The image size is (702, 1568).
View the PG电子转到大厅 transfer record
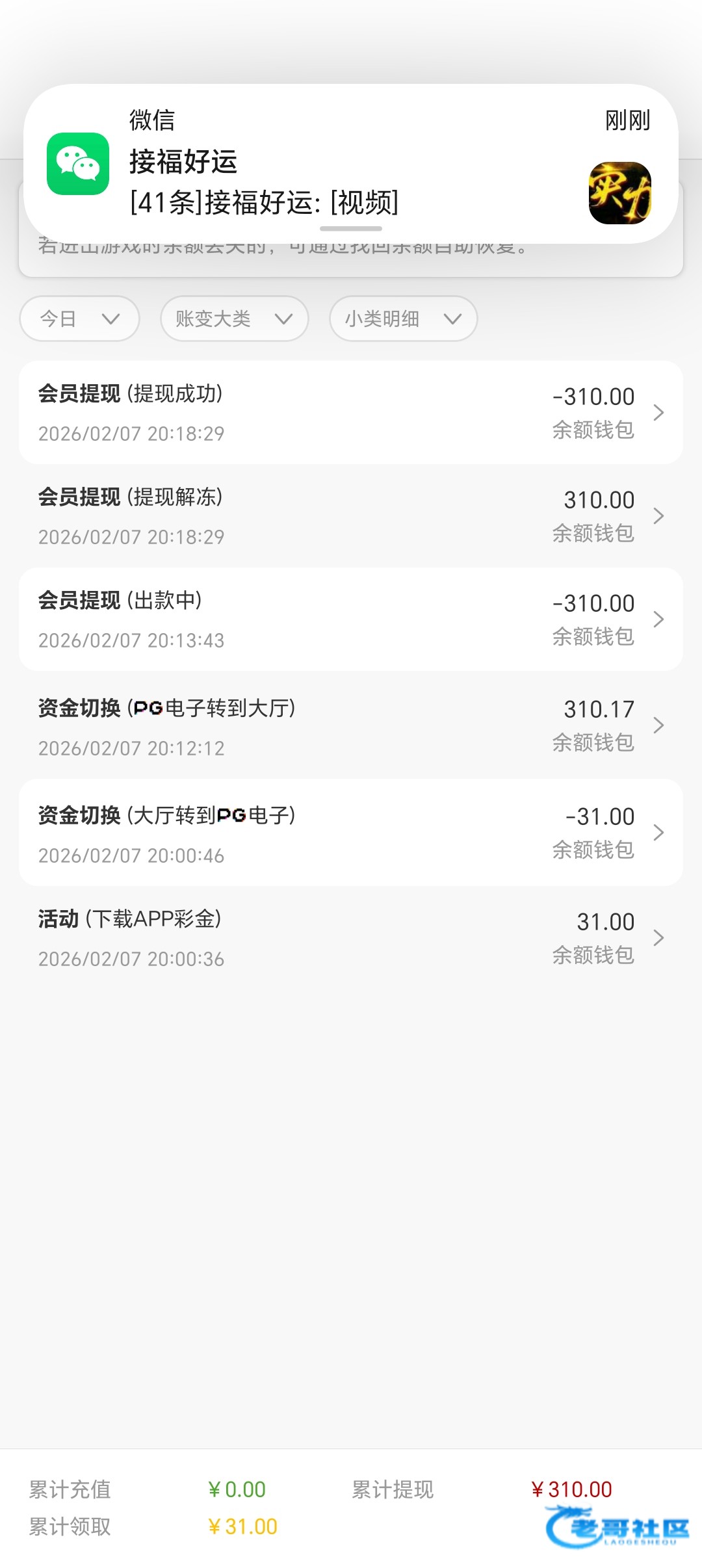(x=351, y=725)
